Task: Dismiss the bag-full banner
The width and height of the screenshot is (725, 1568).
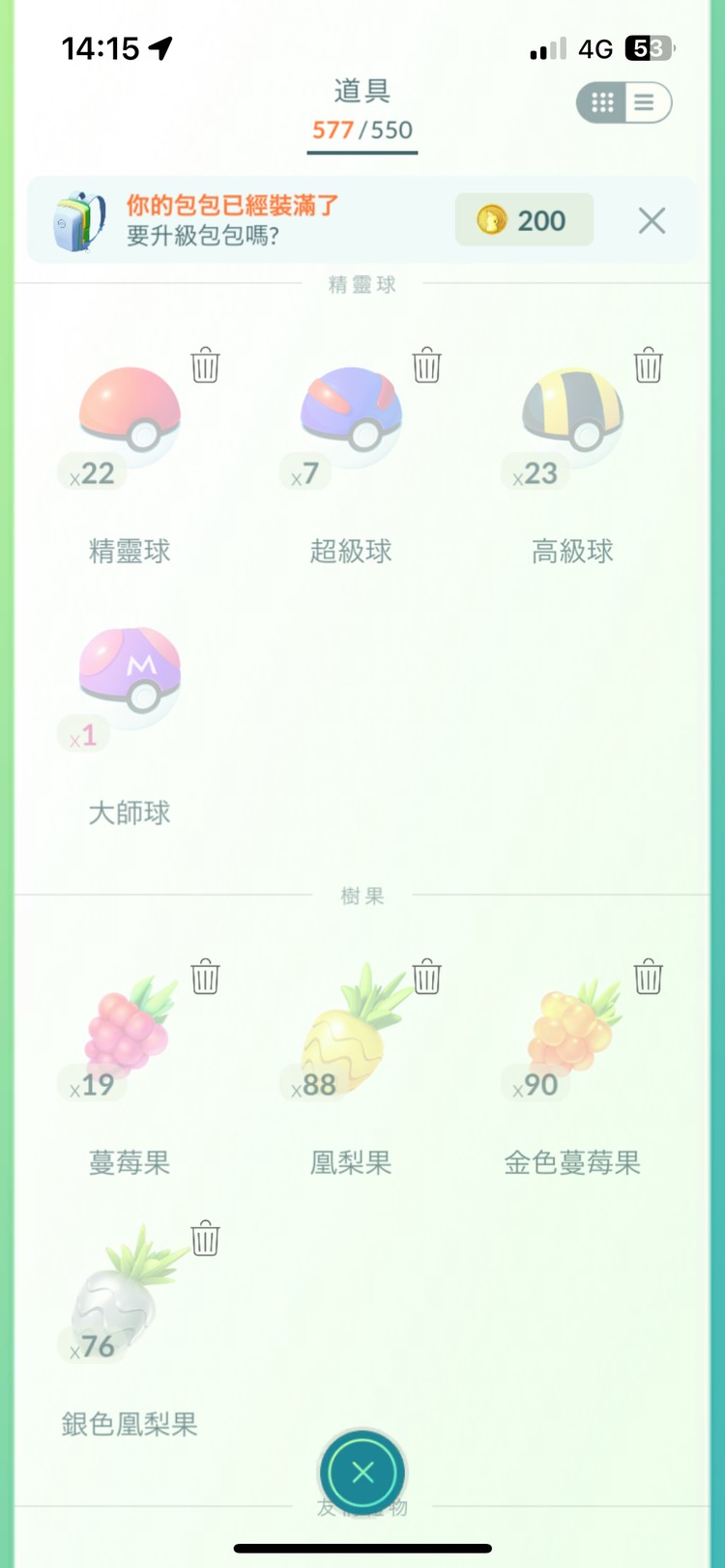Action: click(652, 221)
